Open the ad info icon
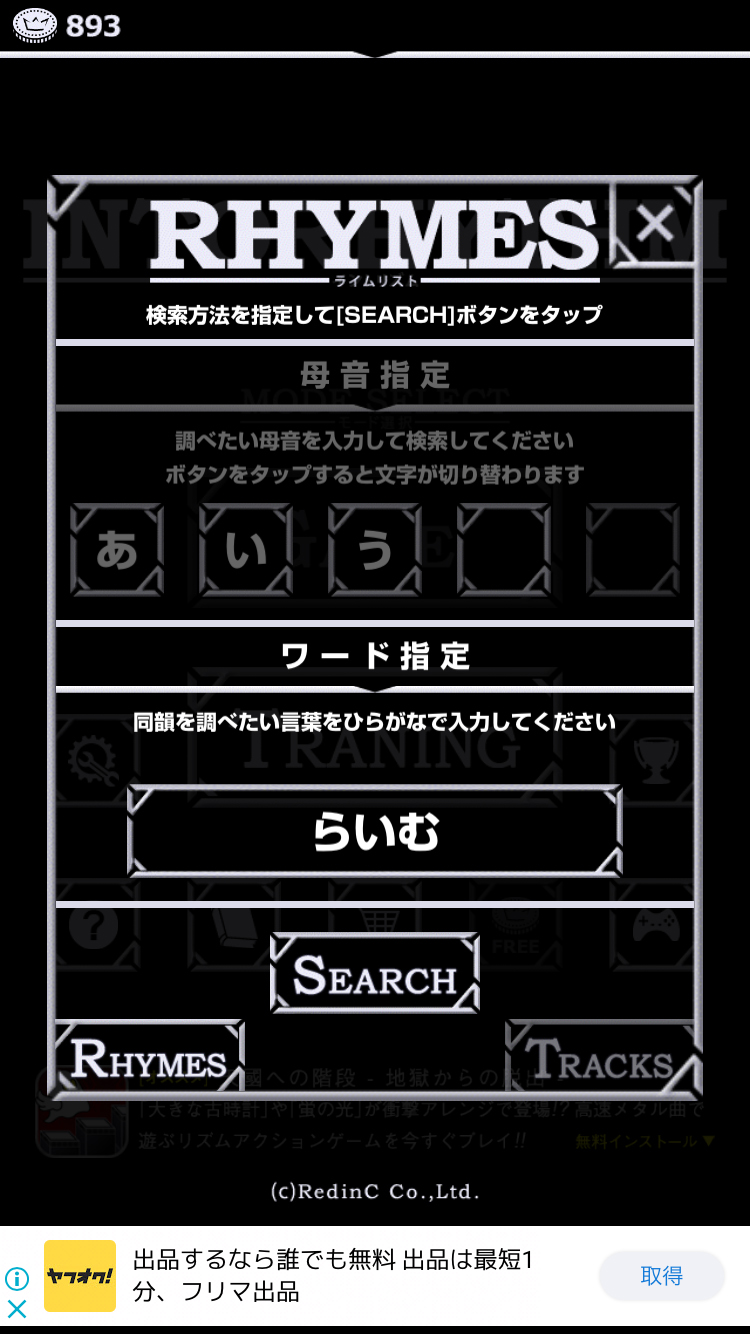The width and height of the screenshot is (750, 1334). [17, 1278]
